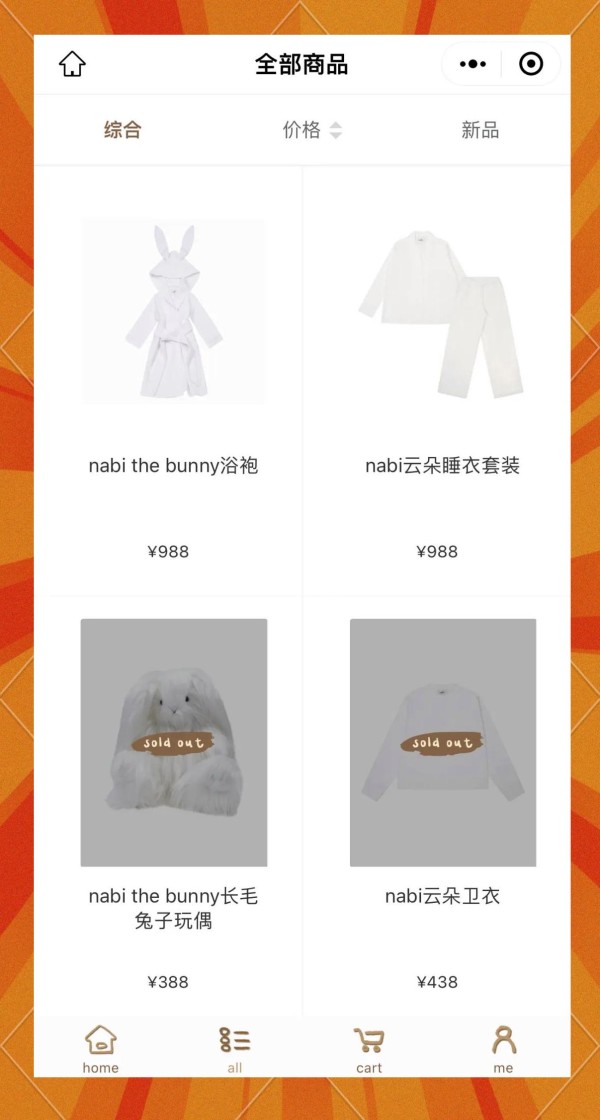Sort products by 价格
Screen dimensions: 600x1120
(x=311, y=130)
